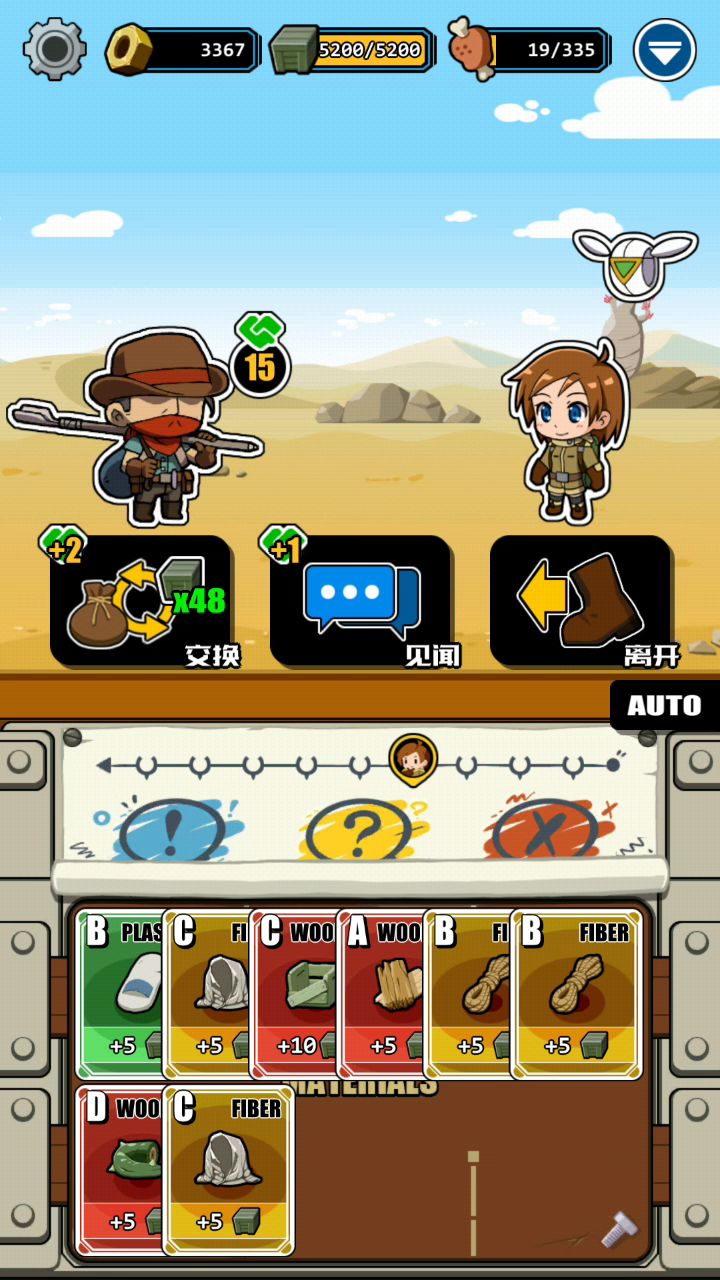Tap the 交换 exchange button
720x1280 pixels.
coord(140,602)
